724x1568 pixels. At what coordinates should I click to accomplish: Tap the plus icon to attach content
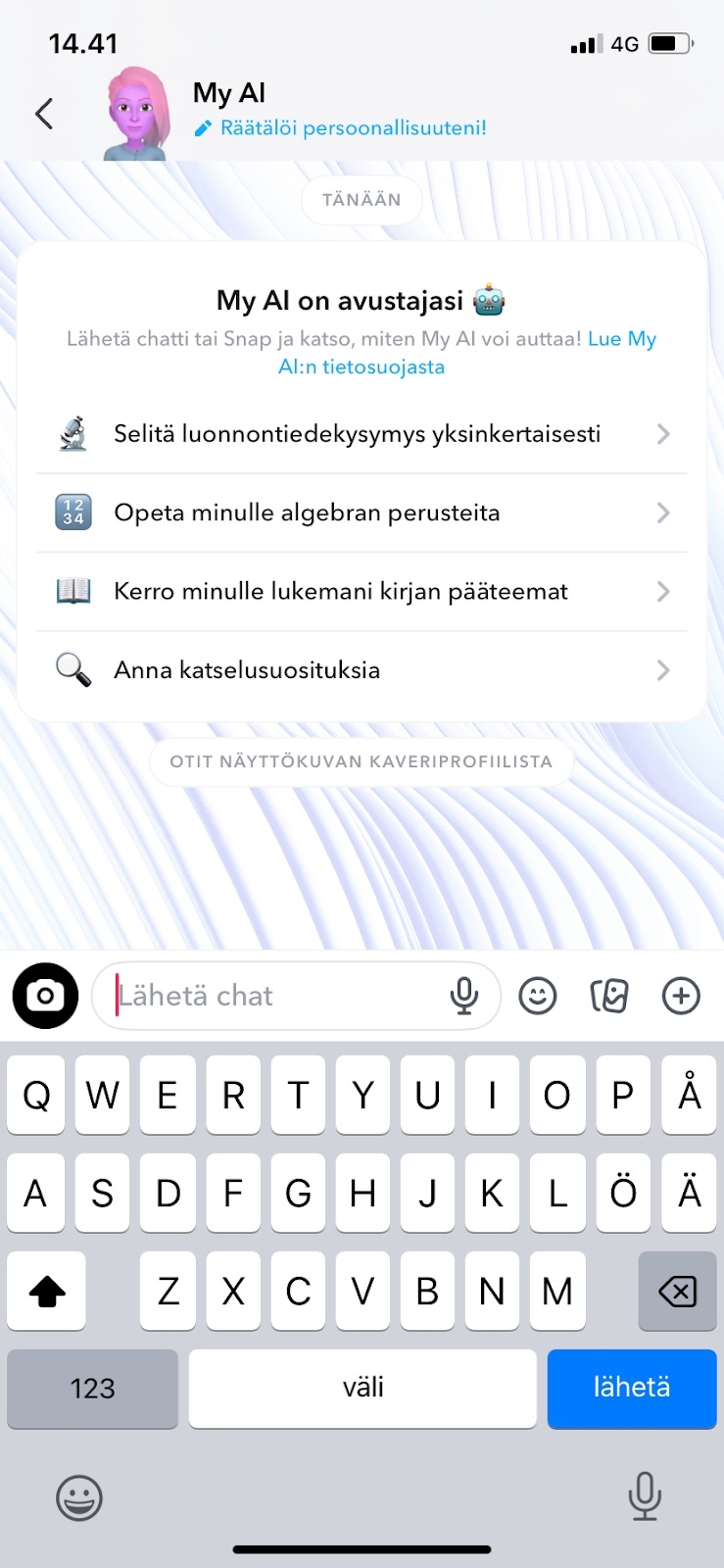click(x=681, y=995)
